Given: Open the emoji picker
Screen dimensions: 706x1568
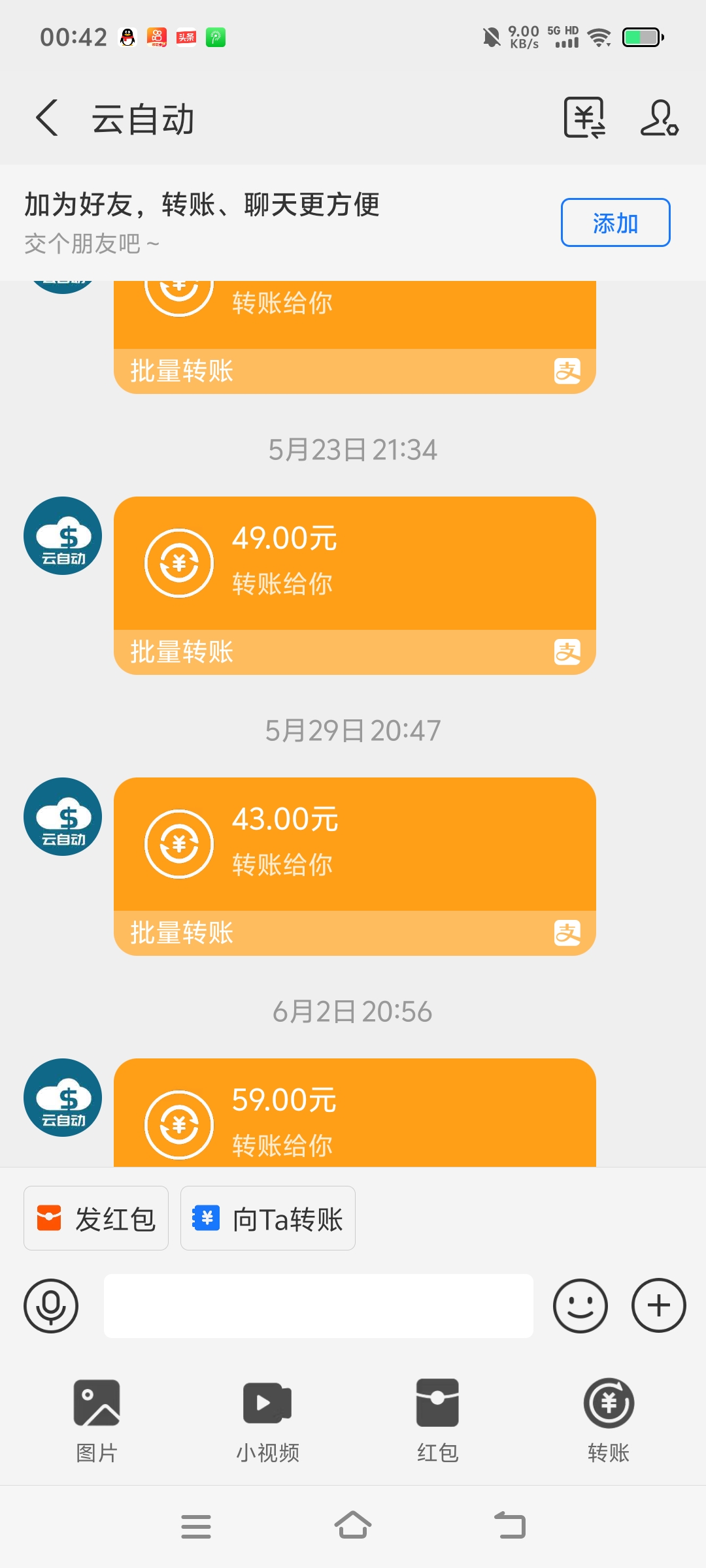Looking at the screenshot, I should [580, 1306].
